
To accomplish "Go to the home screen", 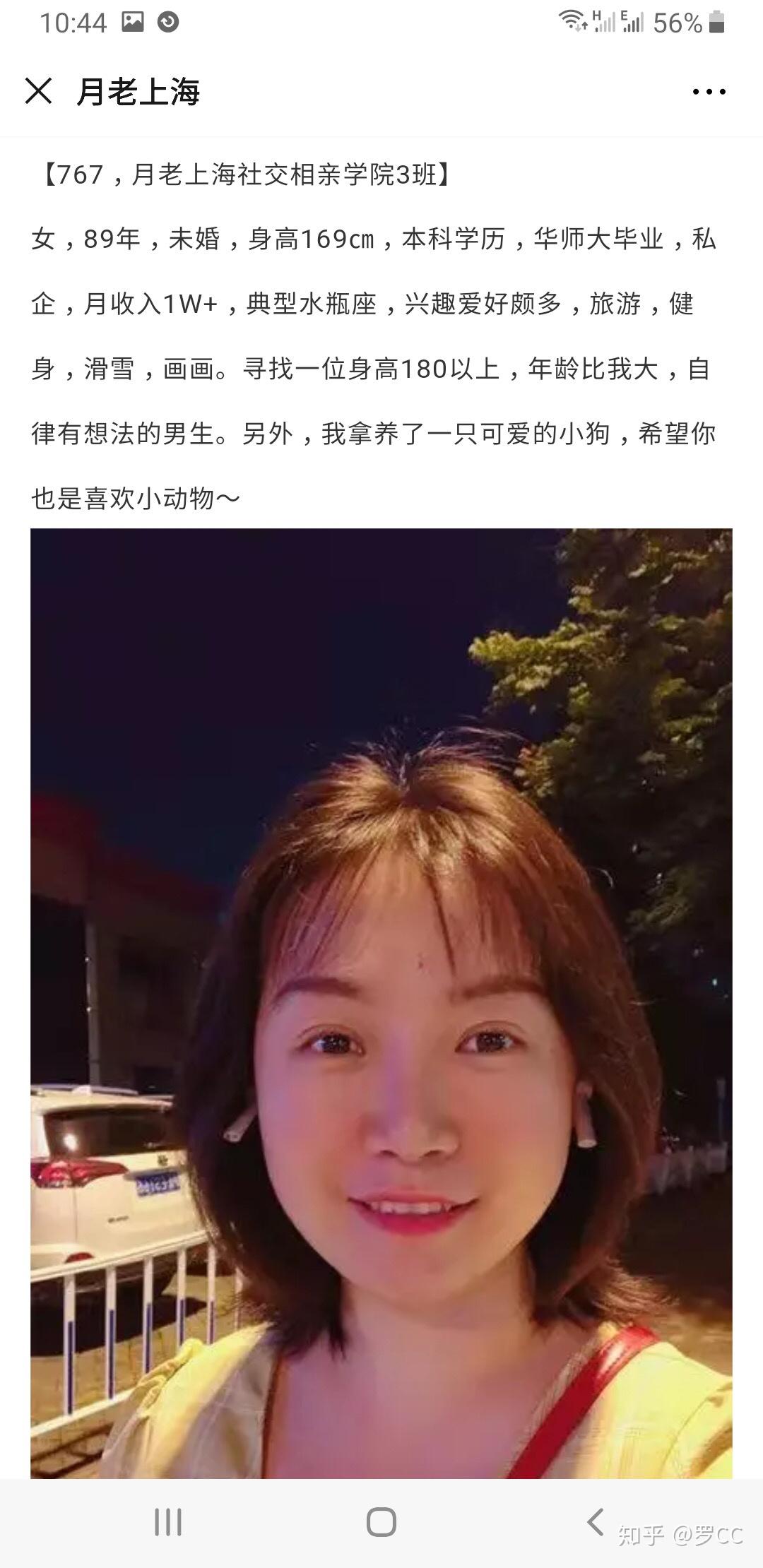I will (381, 1522).
